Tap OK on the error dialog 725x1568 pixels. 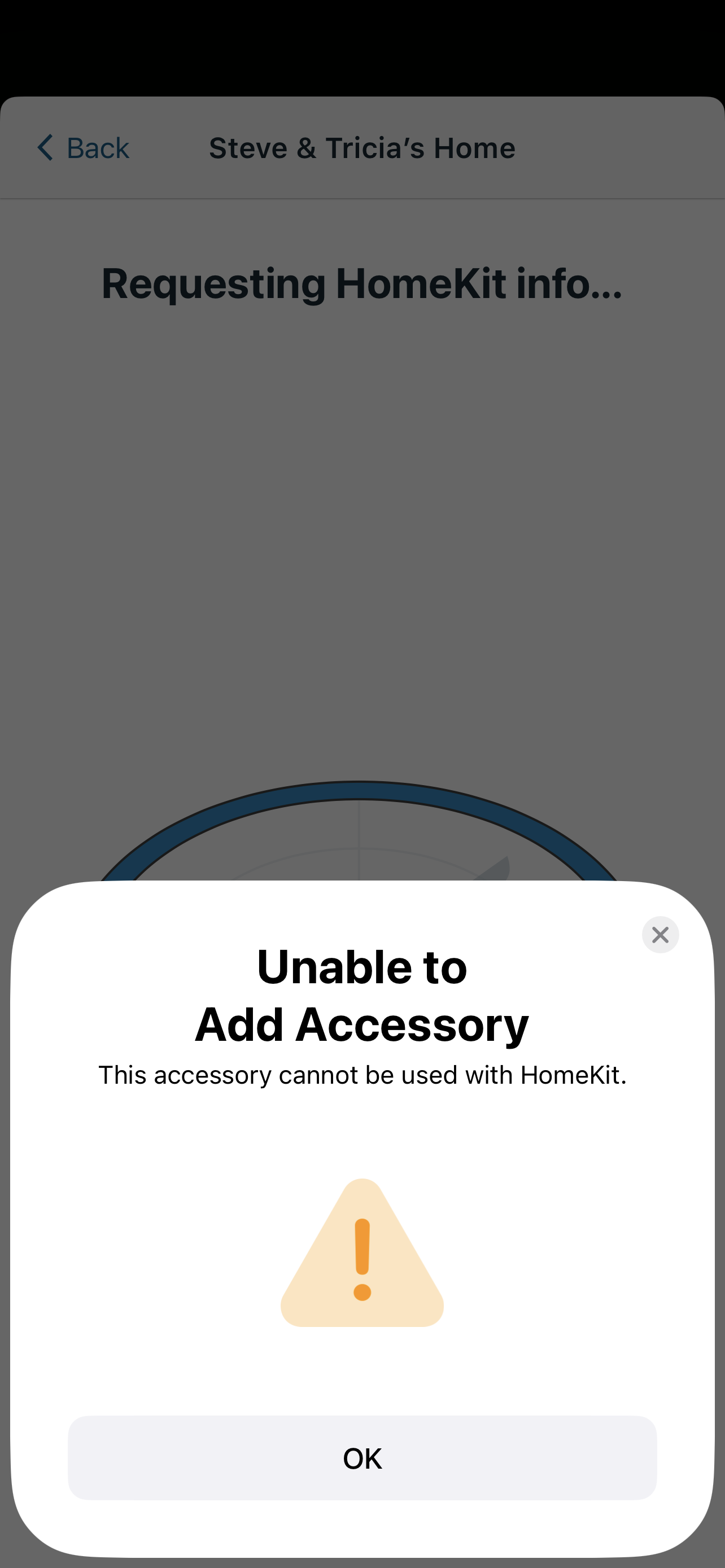pos(362,1458)
